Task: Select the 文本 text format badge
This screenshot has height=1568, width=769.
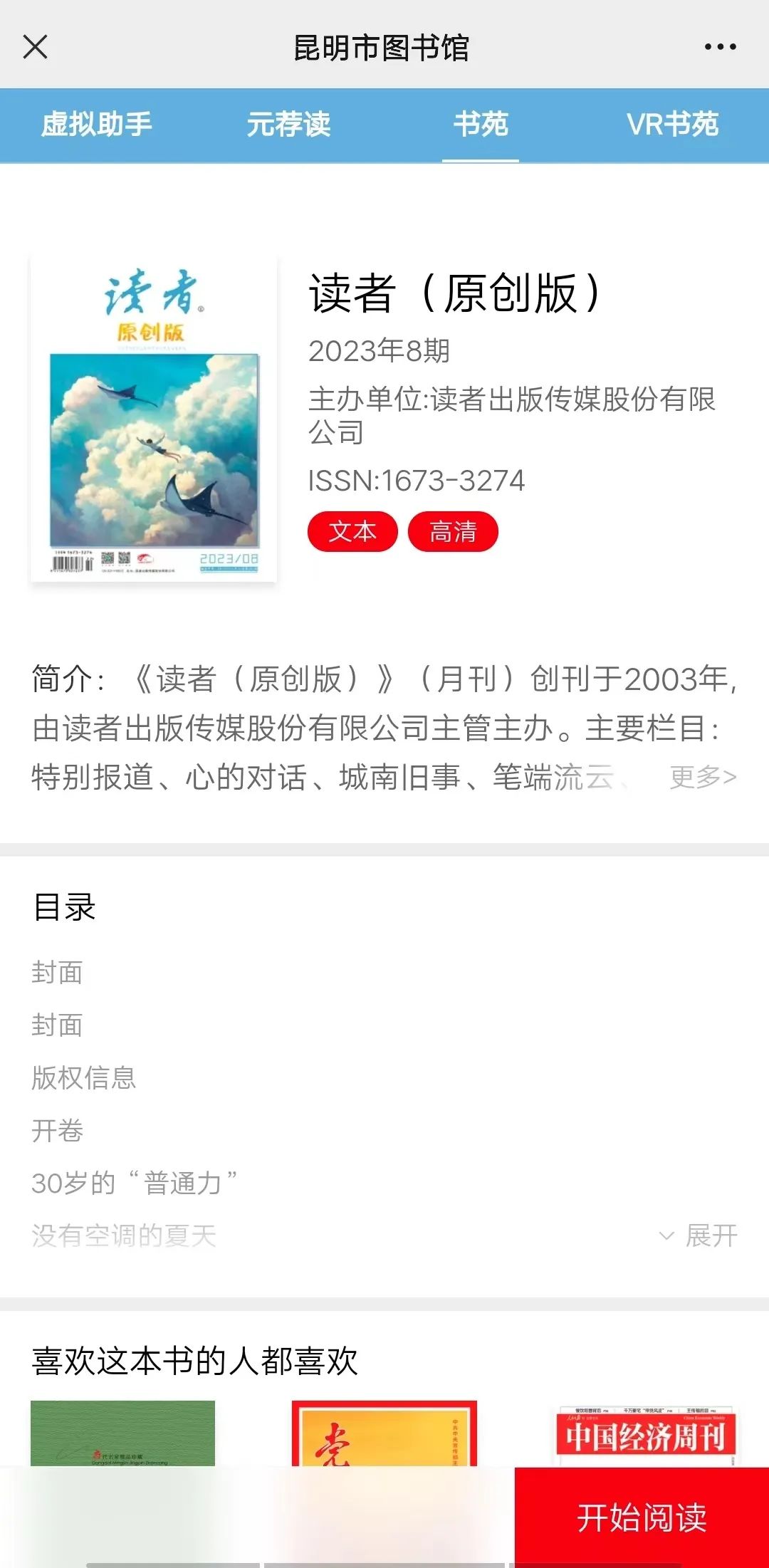Action: [x=352, y=531]
